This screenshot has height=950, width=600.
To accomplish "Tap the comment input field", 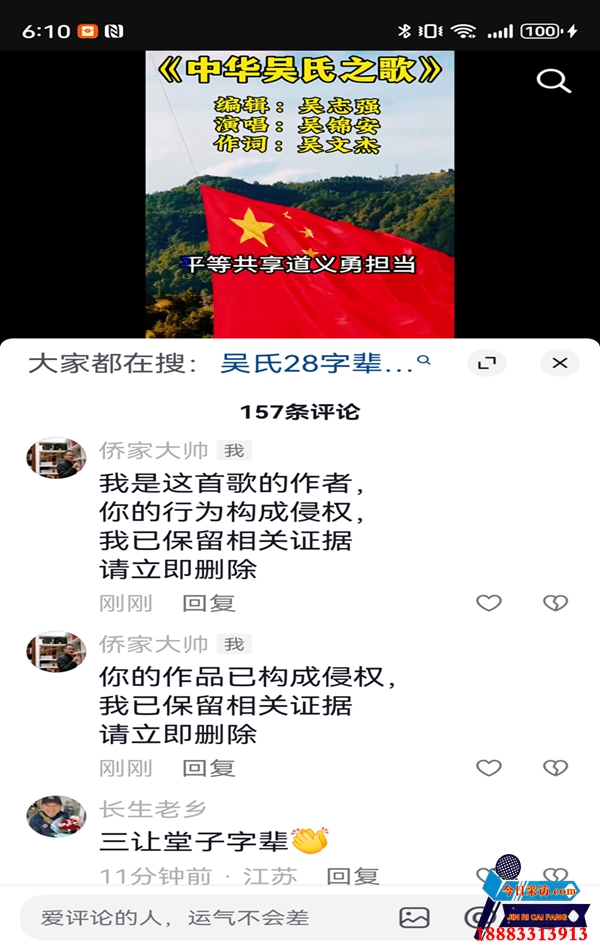I will [x=200, y=917].
